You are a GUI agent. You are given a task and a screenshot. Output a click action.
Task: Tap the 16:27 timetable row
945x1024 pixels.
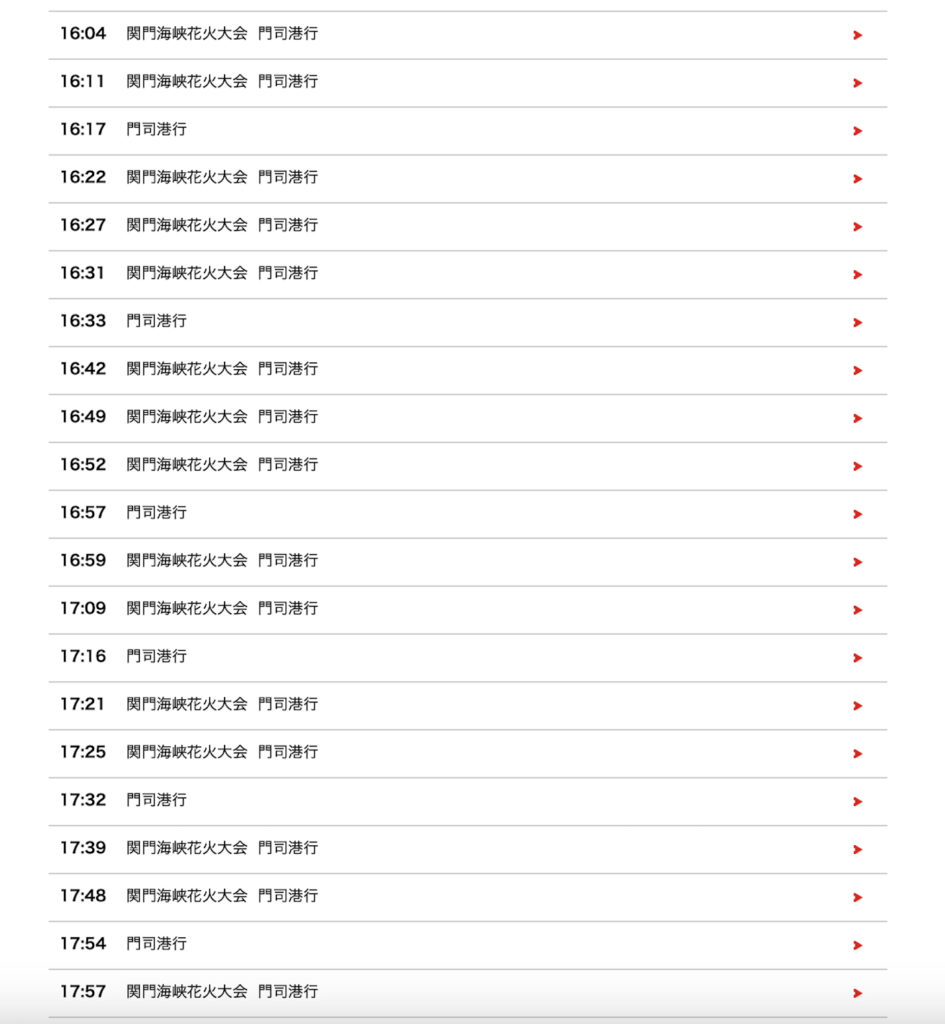coord(467,226)
